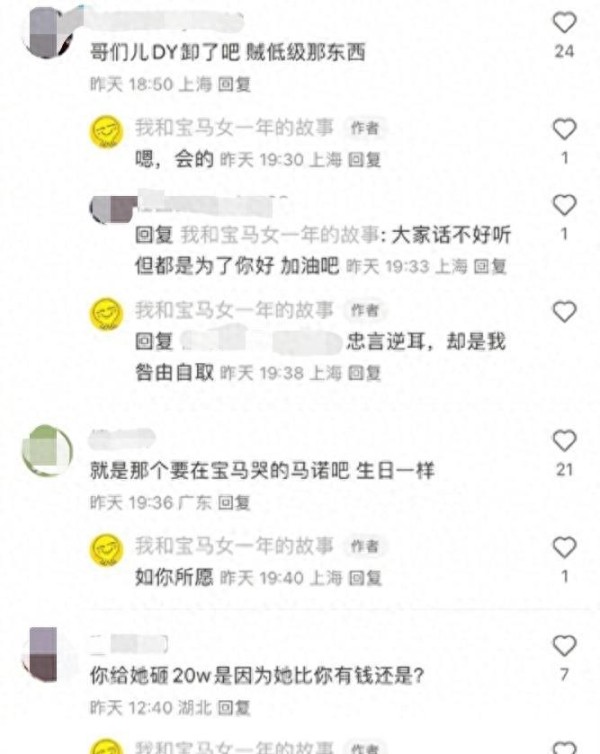Like the comment '哥们儿DY卸了吧'
This screenshot has width=600, height=754.
(x=565, y=23)
